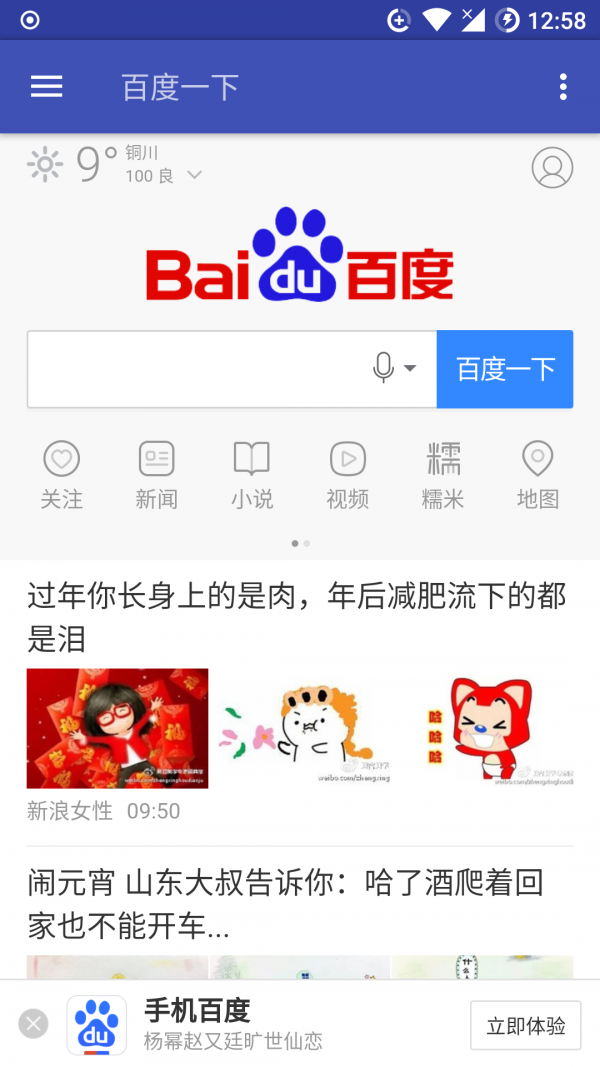Open the 视频 video section
The width and height of the screenshot is (600, 1067).
347,475
